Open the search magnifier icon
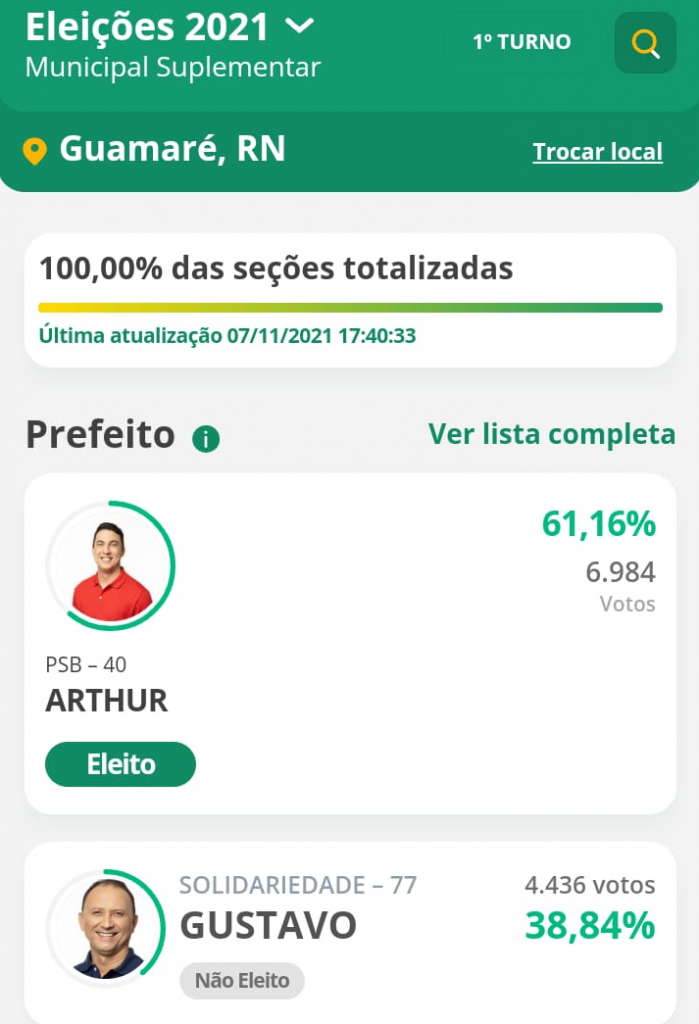Screen dimensions: 699x1024 click(645, 43)
